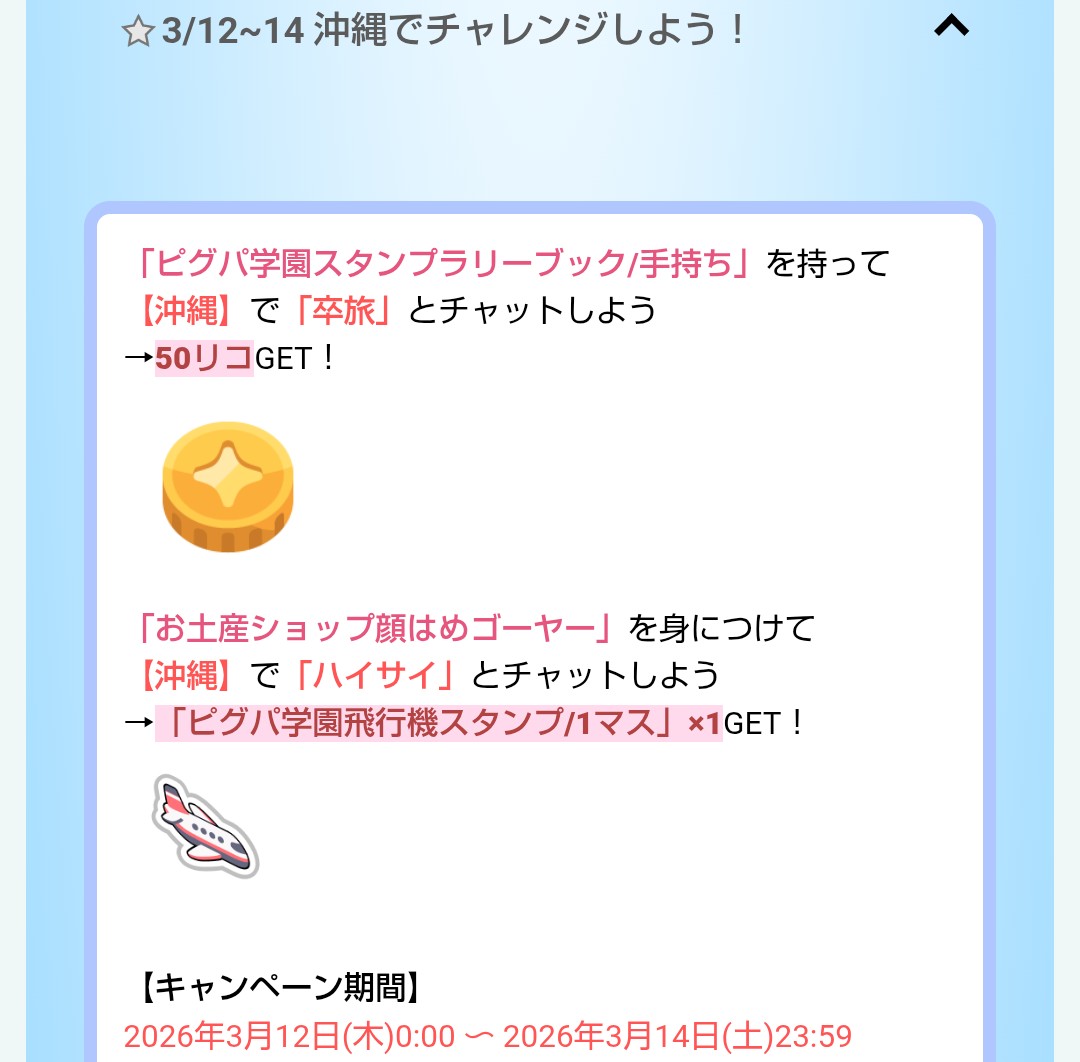Collapse the 3/12~14 沖縄でチャレンジしよう section
The image size is (1080, 1062).
pos(951,28)
